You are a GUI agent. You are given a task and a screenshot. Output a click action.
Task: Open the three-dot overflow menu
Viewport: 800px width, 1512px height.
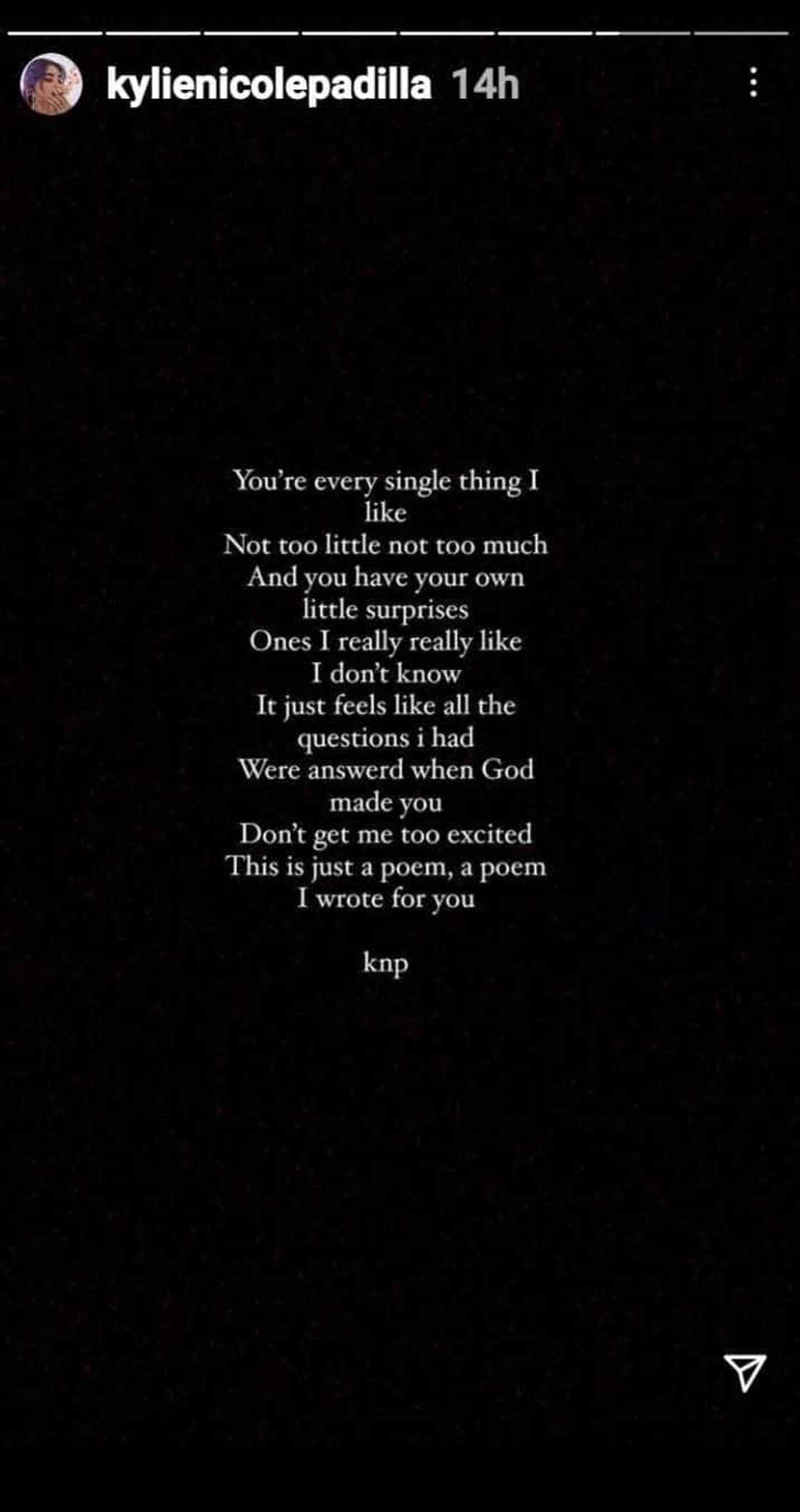pos(753,83)
